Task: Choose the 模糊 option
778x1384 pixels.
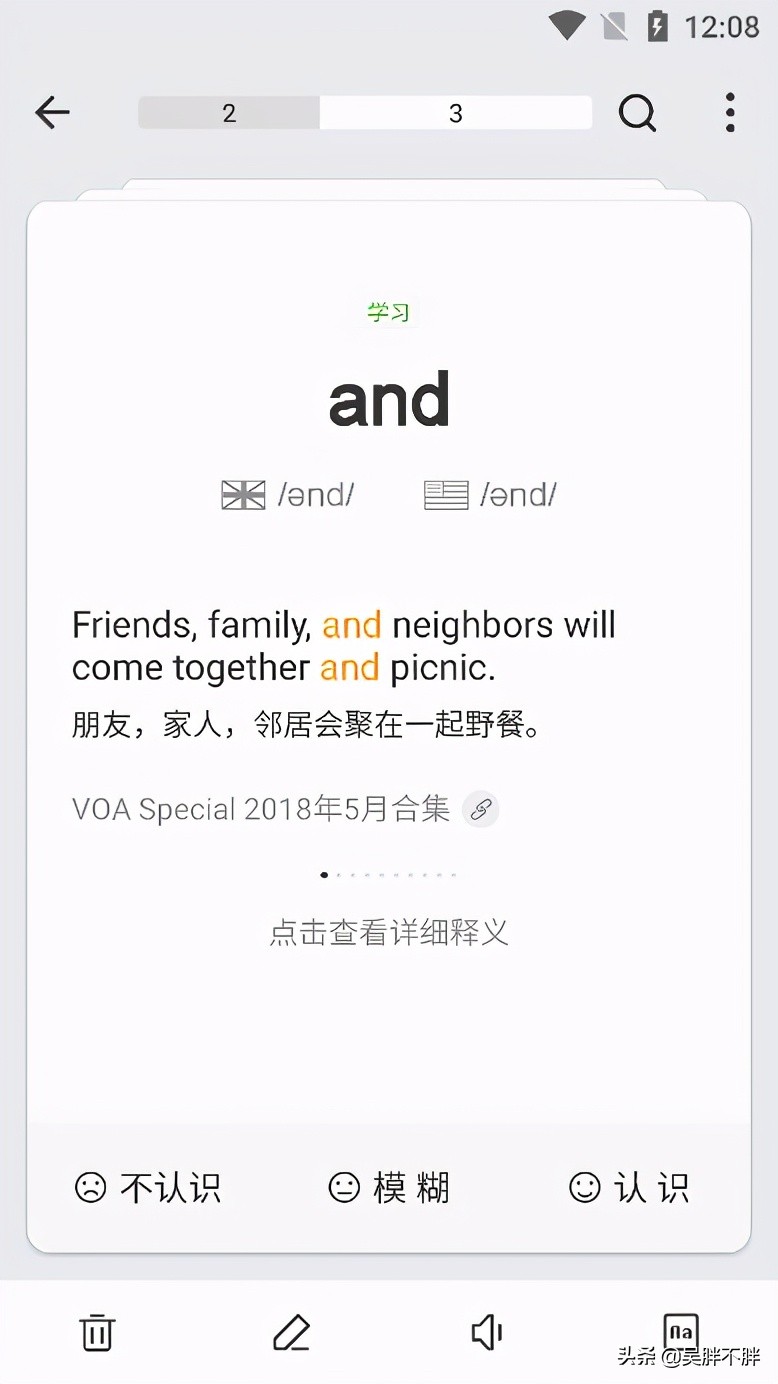Action: coord(389,1187)
